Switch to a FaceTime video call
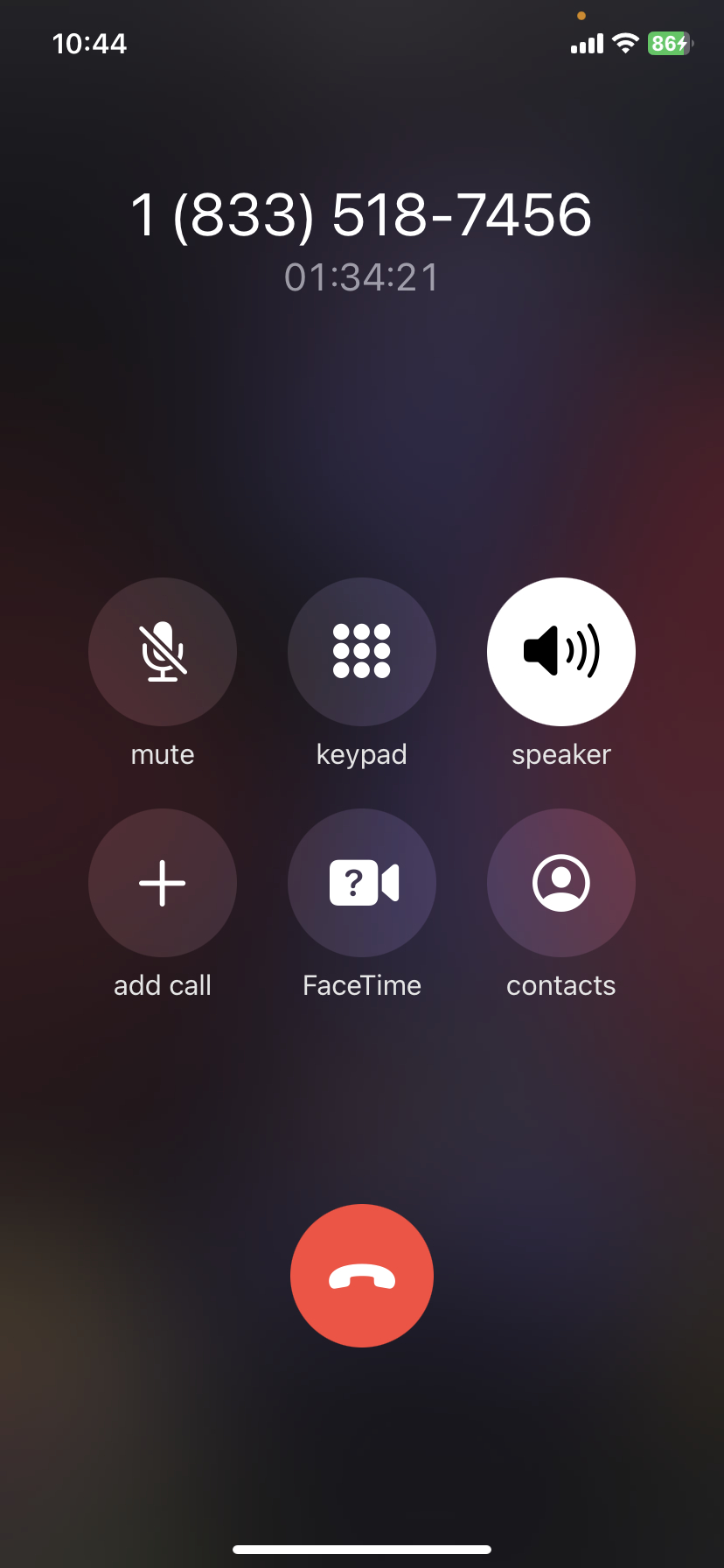The height and width of the screenshot is (1568, 724). [x=362, y=883]
